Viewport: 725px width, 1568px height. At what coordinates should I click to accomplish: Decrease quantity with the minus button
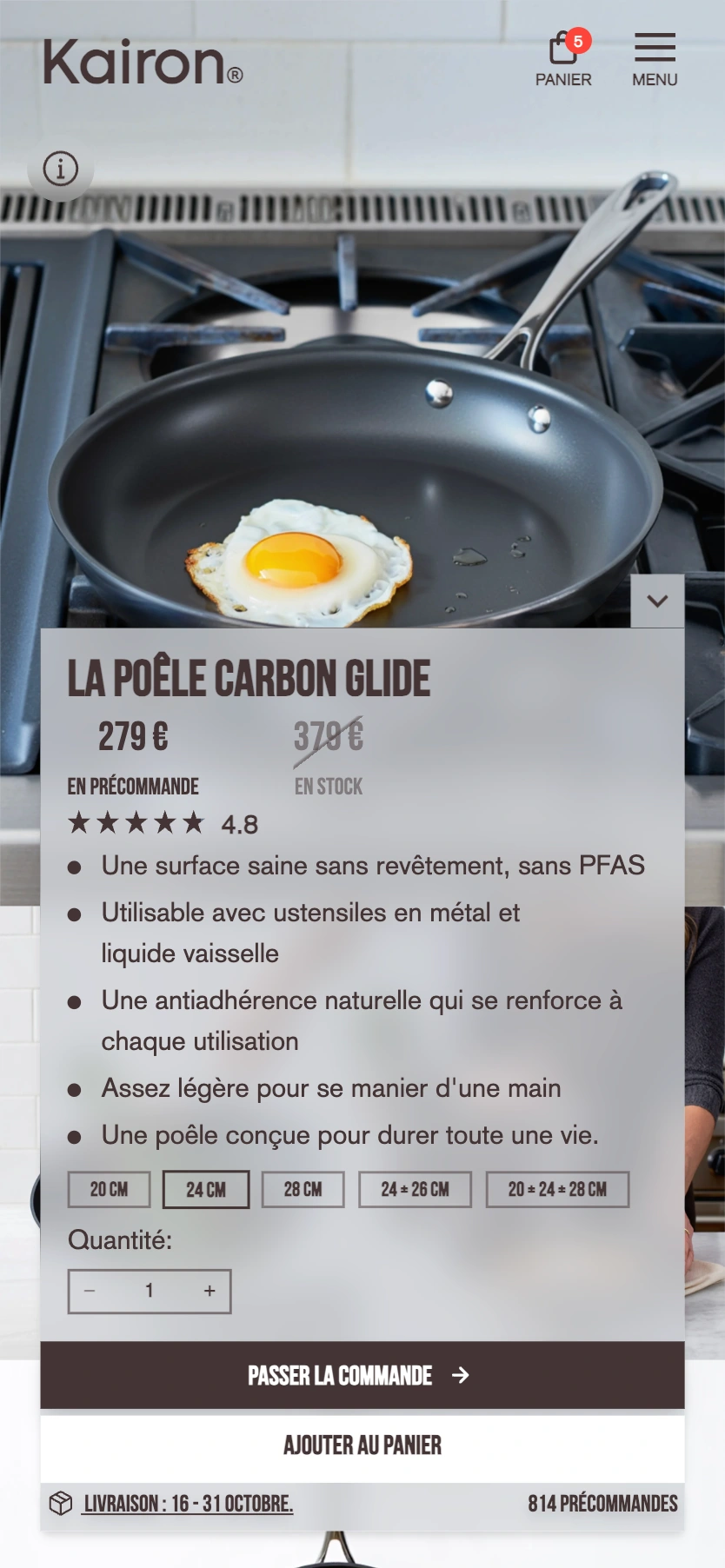click(90, 1291)
